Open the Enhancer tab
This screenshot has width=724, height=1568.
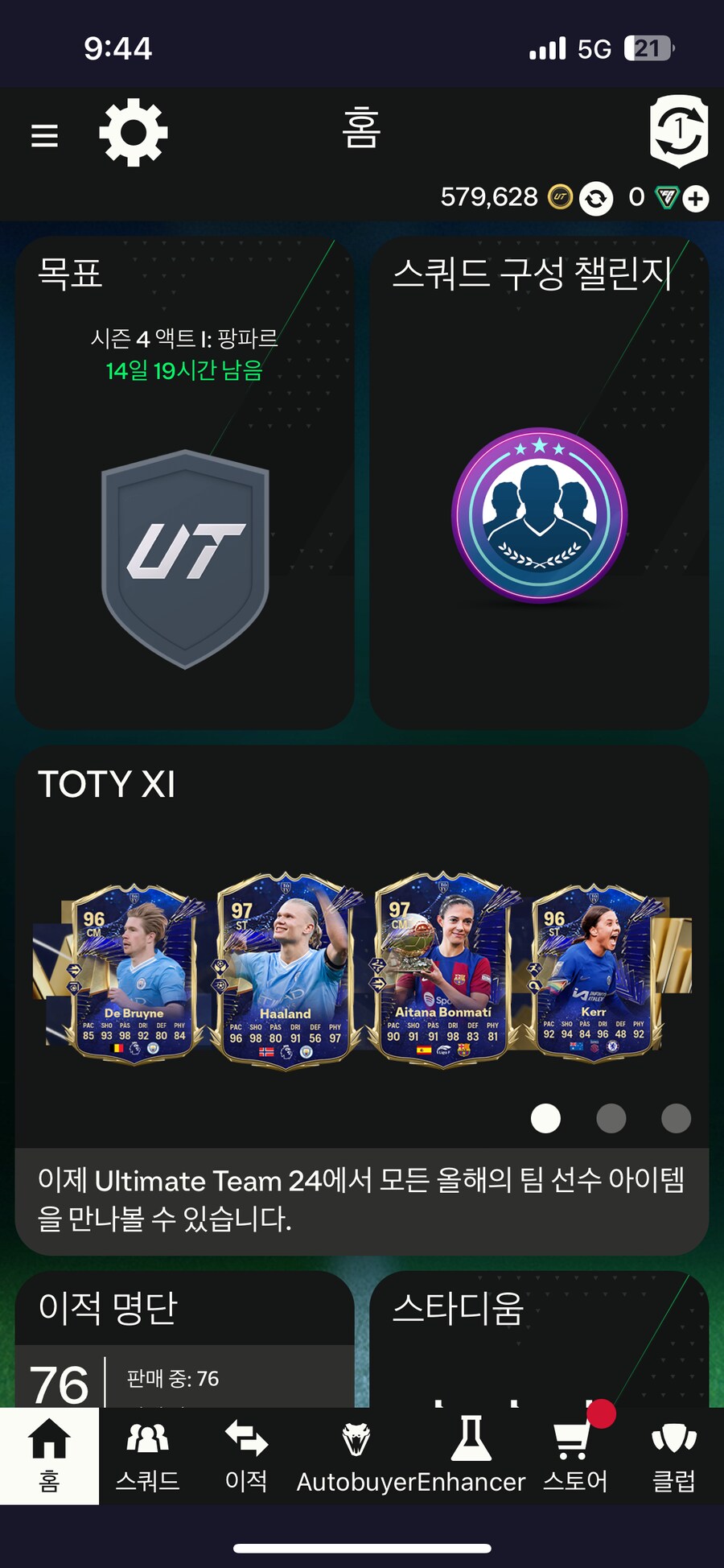(471, 1455)
